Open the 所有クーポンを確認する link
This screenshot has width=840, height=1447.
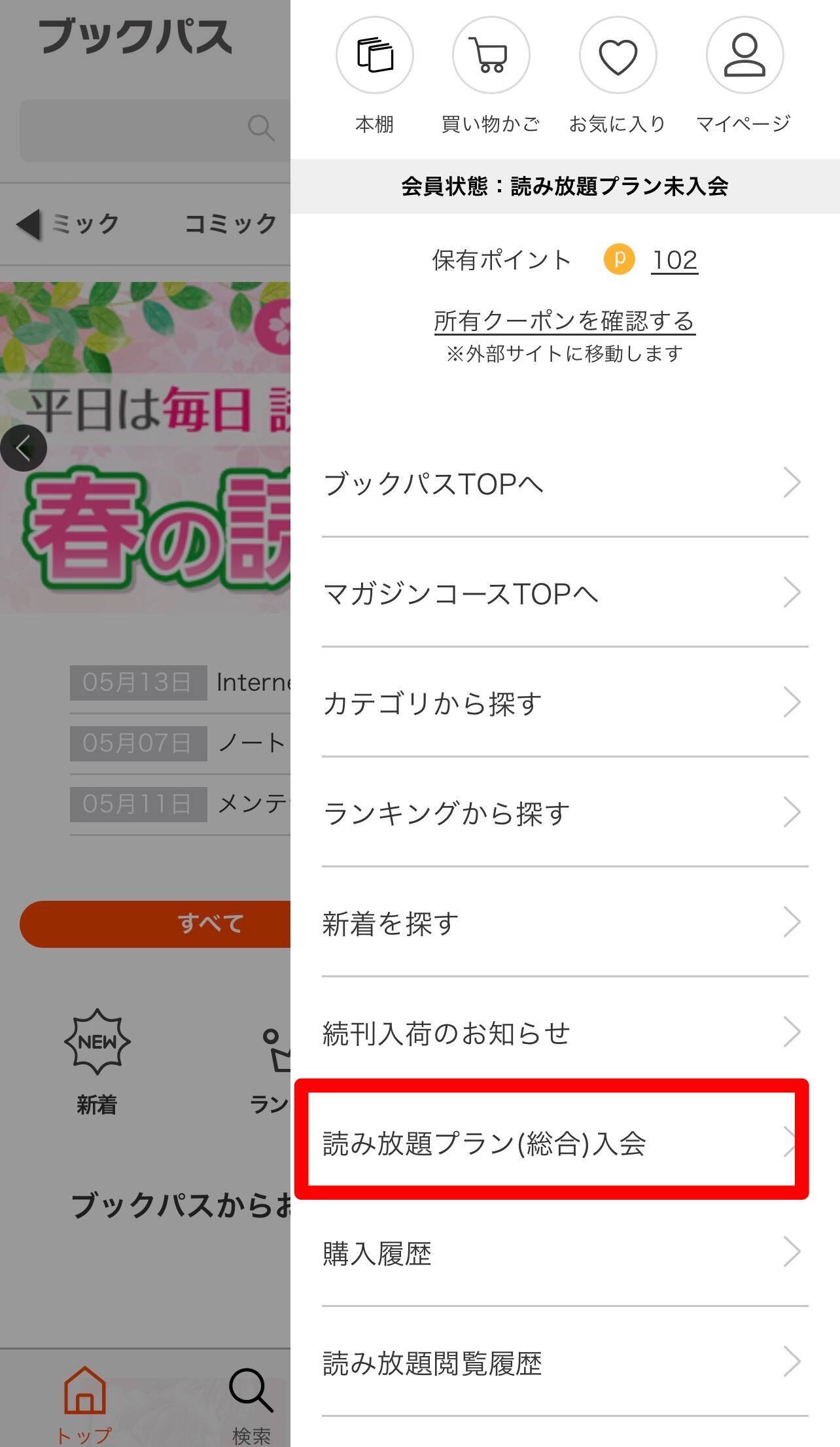564,321
